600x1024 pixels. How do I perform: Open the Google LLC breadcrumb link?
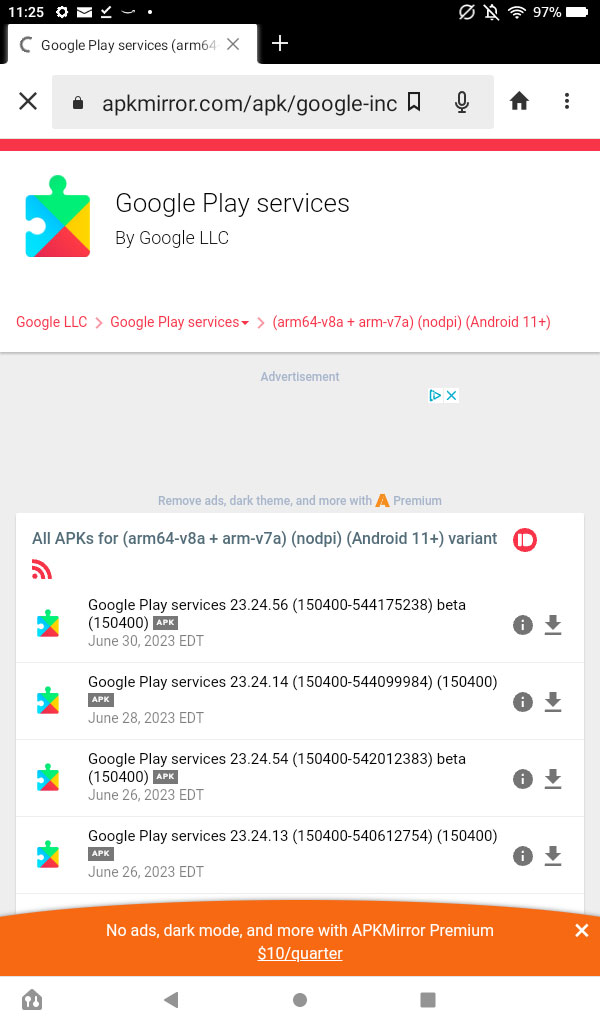point(52,322)
